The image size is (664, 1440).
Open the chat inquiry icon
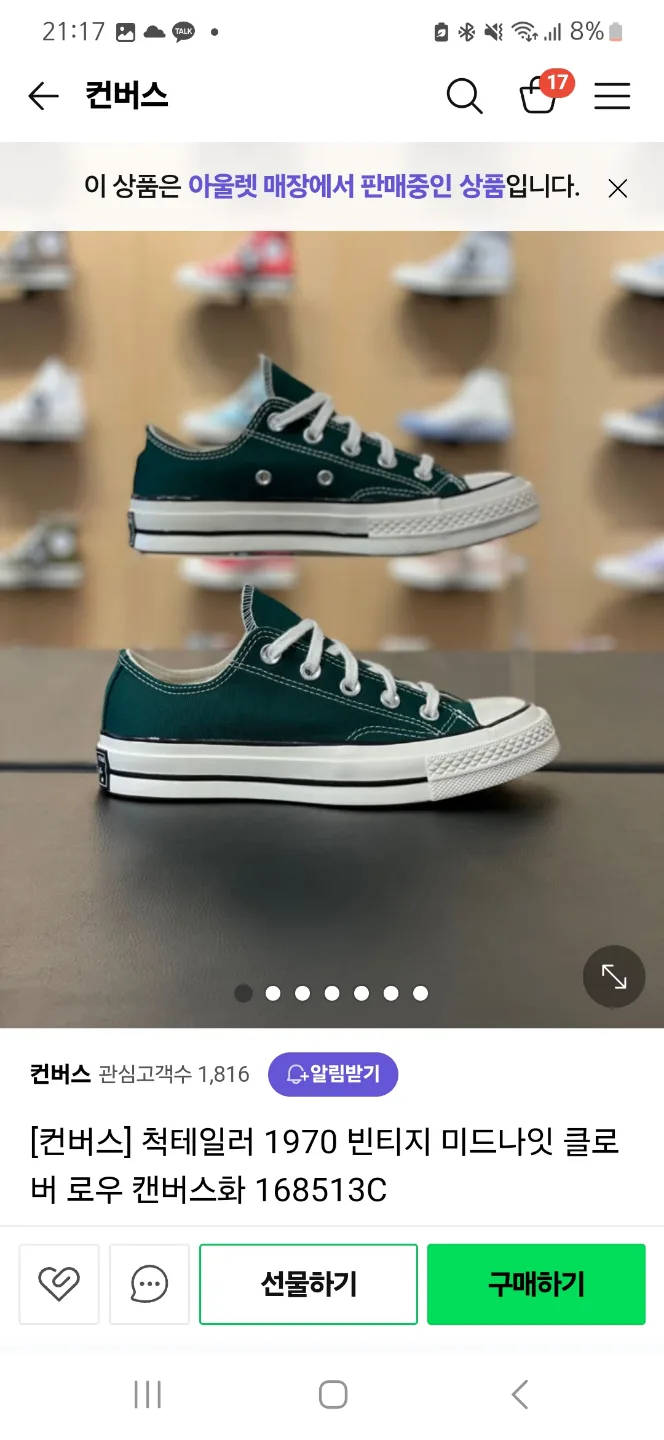pyautogui.click(x=149, y=1284)
